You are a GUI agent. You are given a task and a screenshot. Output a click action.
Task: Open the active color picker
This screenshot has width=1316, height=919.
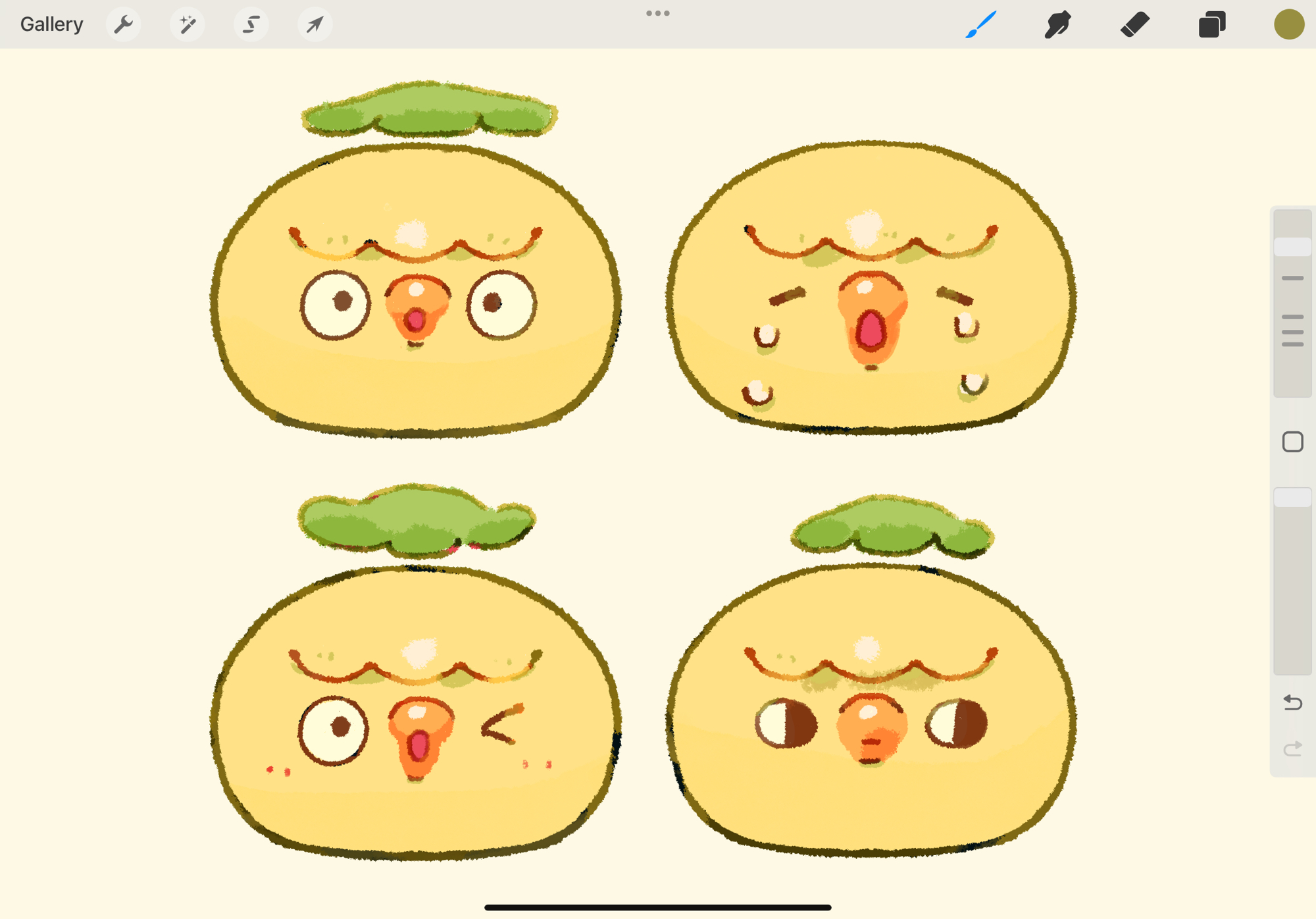point(1288,24)
